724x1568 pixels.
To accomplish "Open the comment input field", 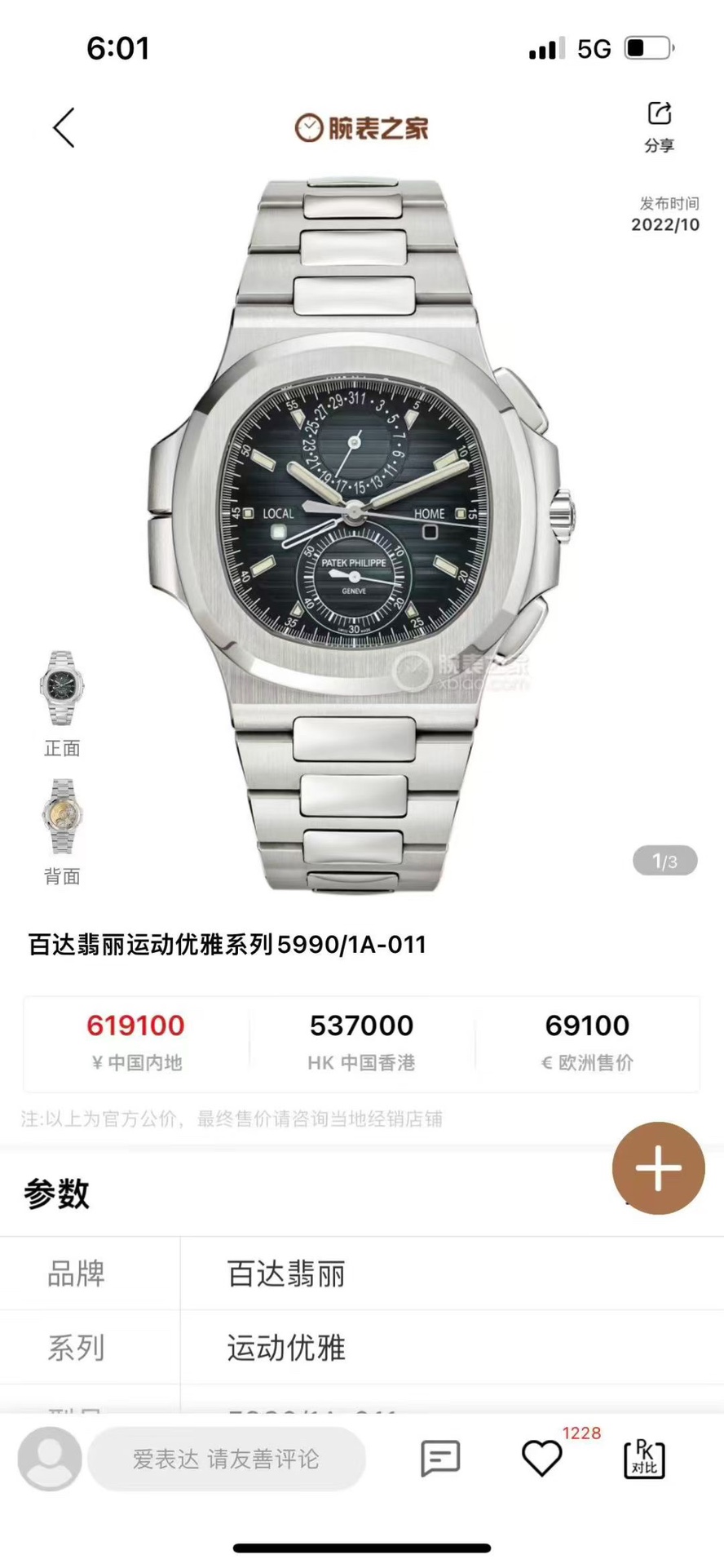I will [226, 1459].
